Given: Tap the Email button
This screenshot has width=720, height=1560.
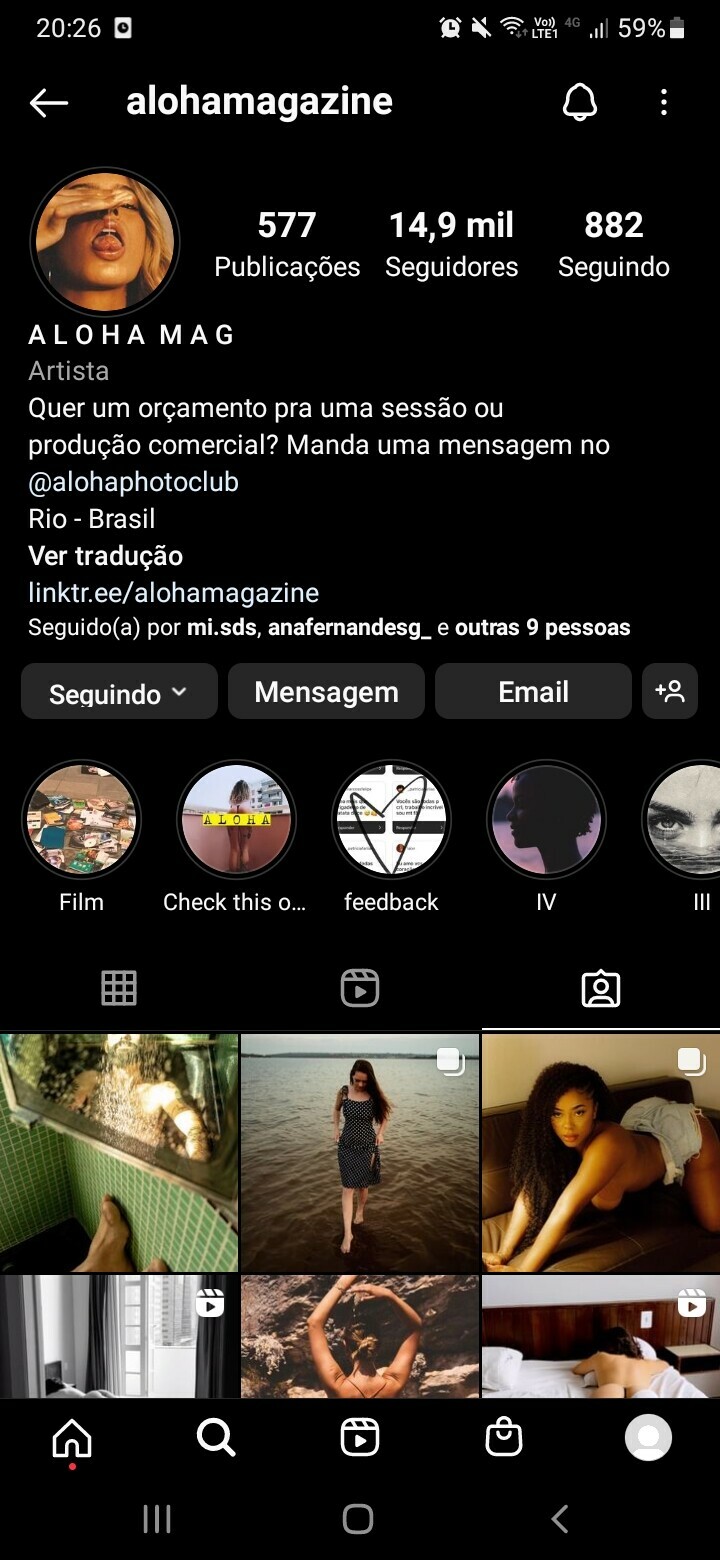Looking at the screenshot, I should point(533,692).
